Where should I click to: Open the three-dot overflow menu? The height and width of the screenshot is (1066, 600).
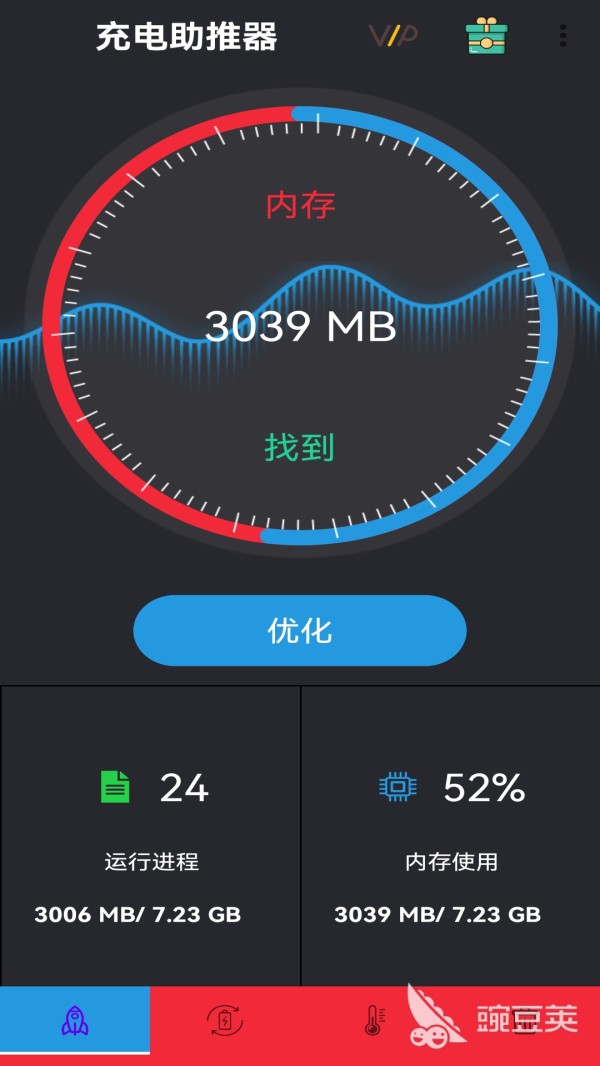click(563, 37)
